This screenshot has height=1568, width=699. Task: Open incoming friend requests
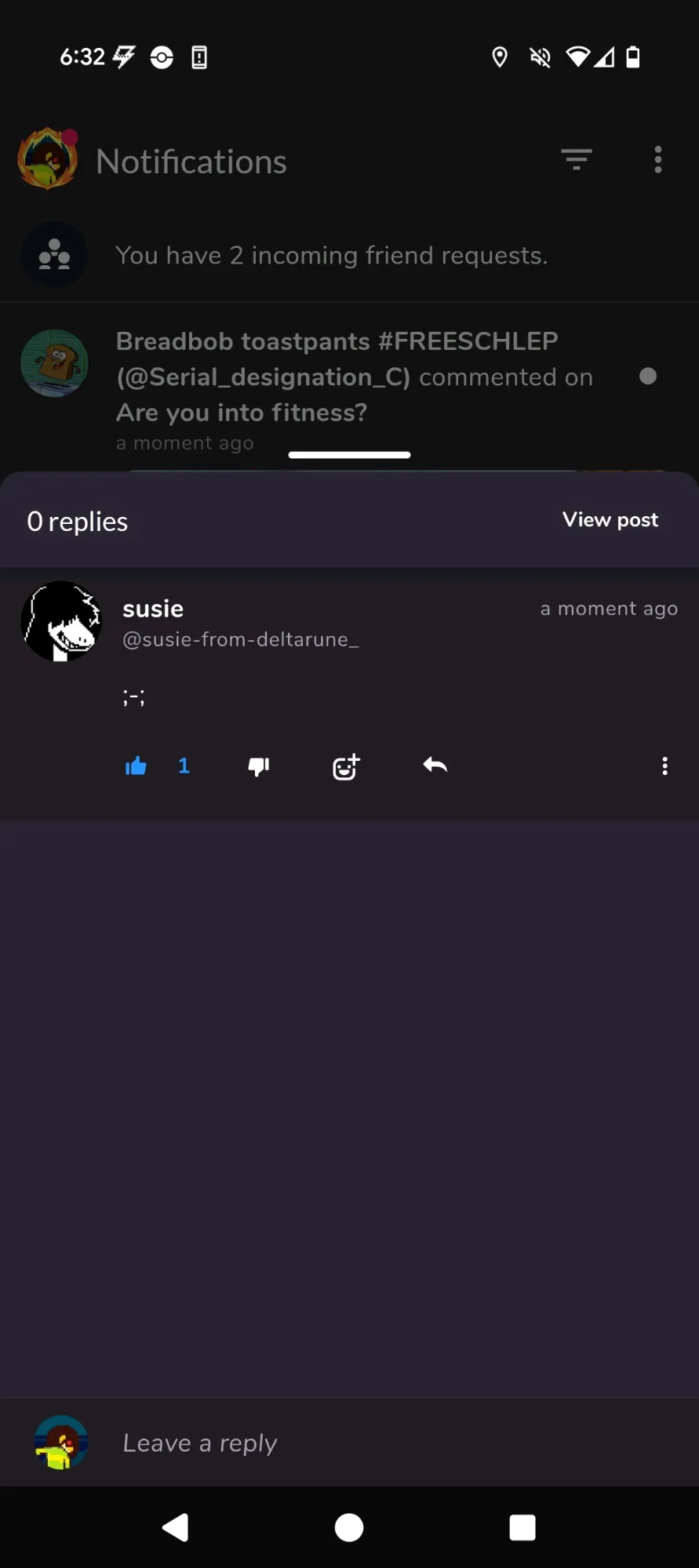click(x=331, y=255)
